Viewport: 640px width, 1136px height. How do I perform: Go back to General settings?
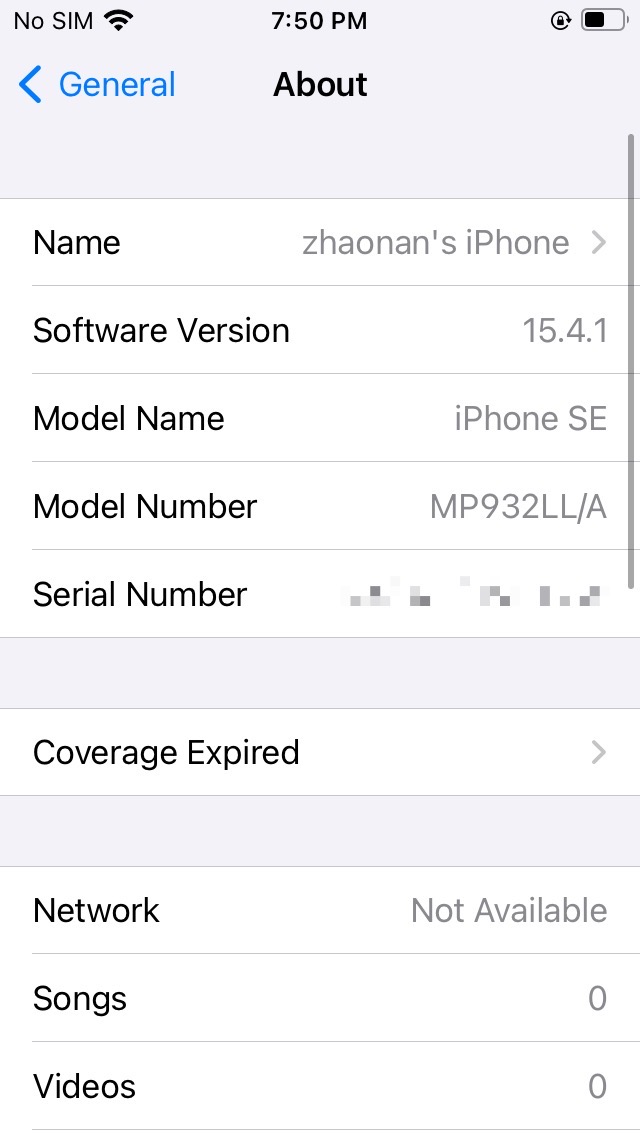click(97, 85)
